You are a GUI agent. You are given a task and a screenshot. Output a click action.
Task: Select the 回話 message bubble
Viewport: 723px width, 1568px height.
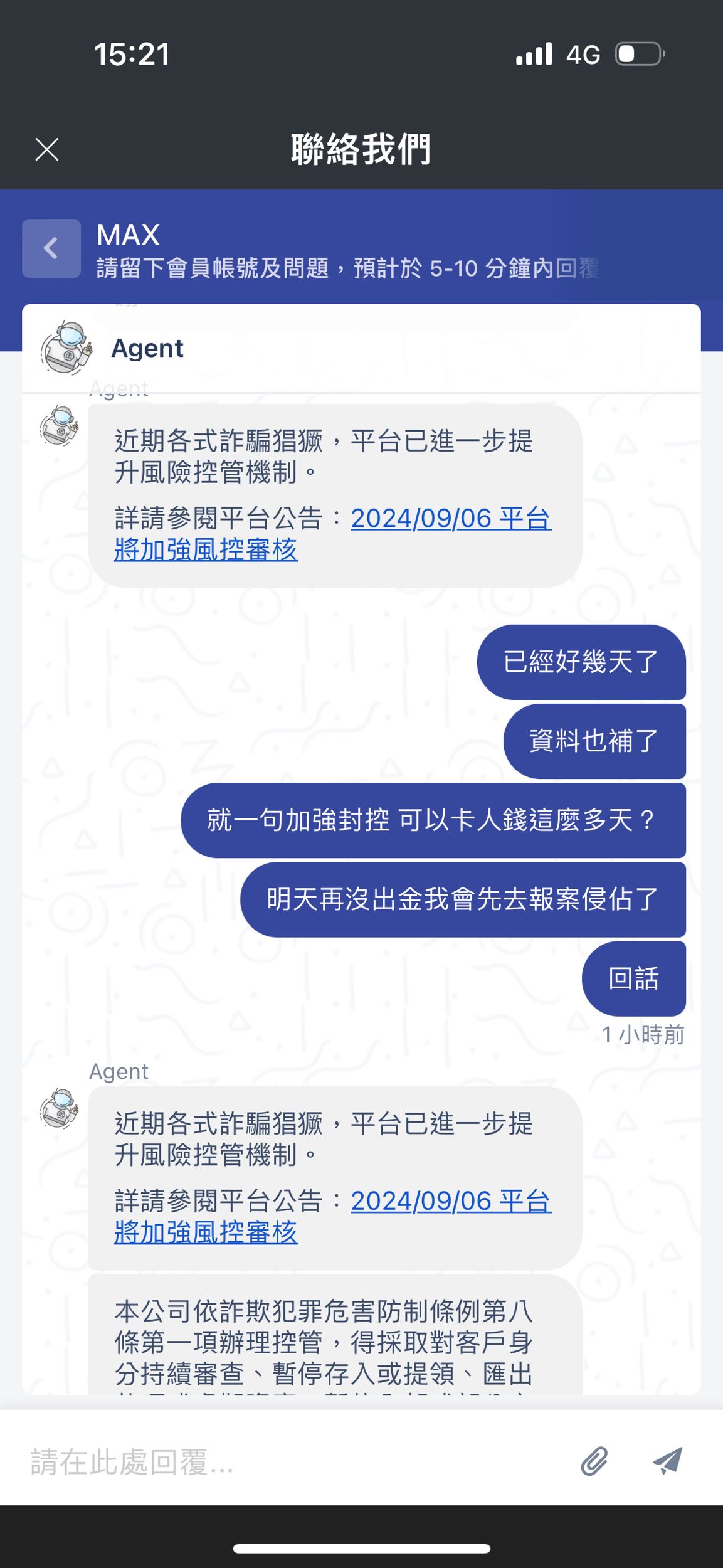coord(633,977)
